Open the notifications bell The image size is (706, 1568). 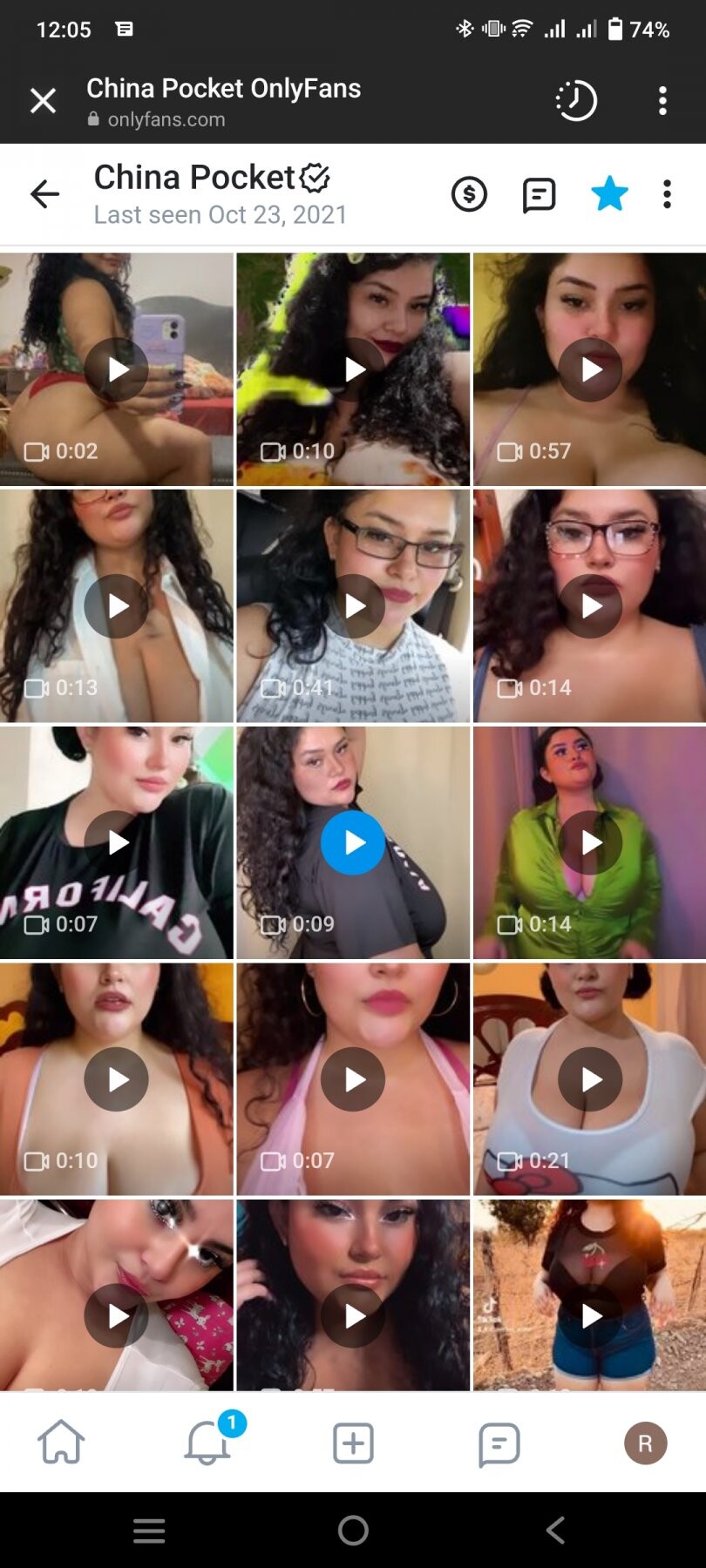tap(207, 1443)
